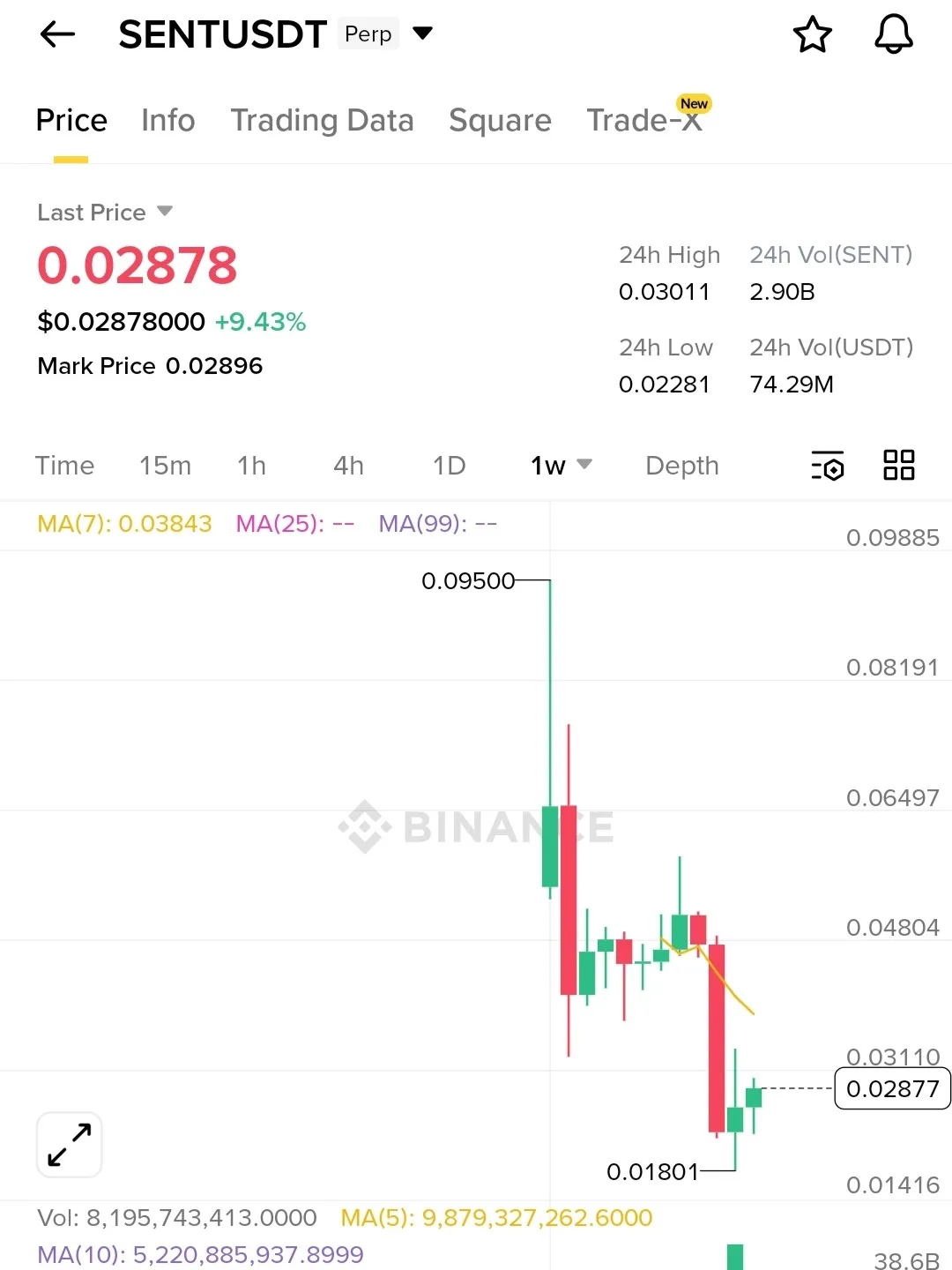The width and height of the screenshot is (952, 1270).
Task: Go back using the arrow
Action: pos(58,34)
